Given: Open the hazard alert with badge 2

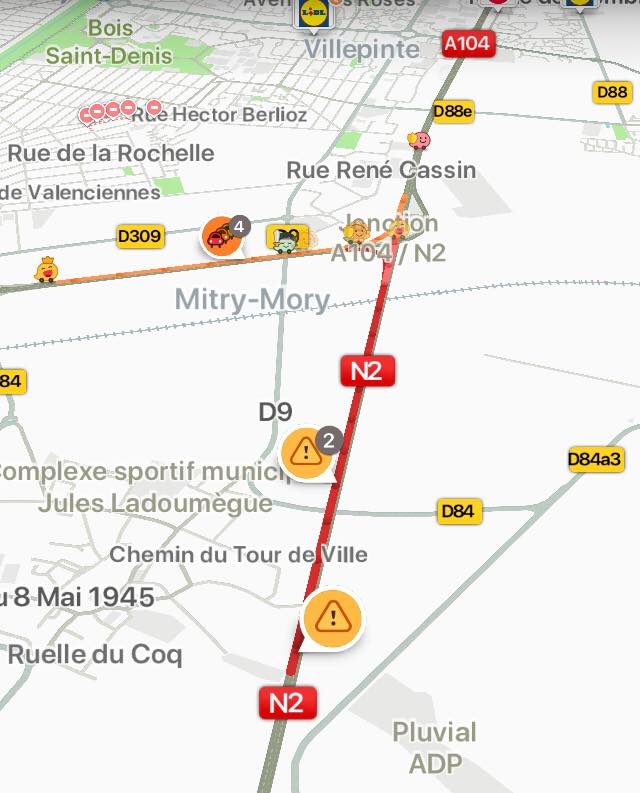Looking at the screenshot, I should [306, 453].
